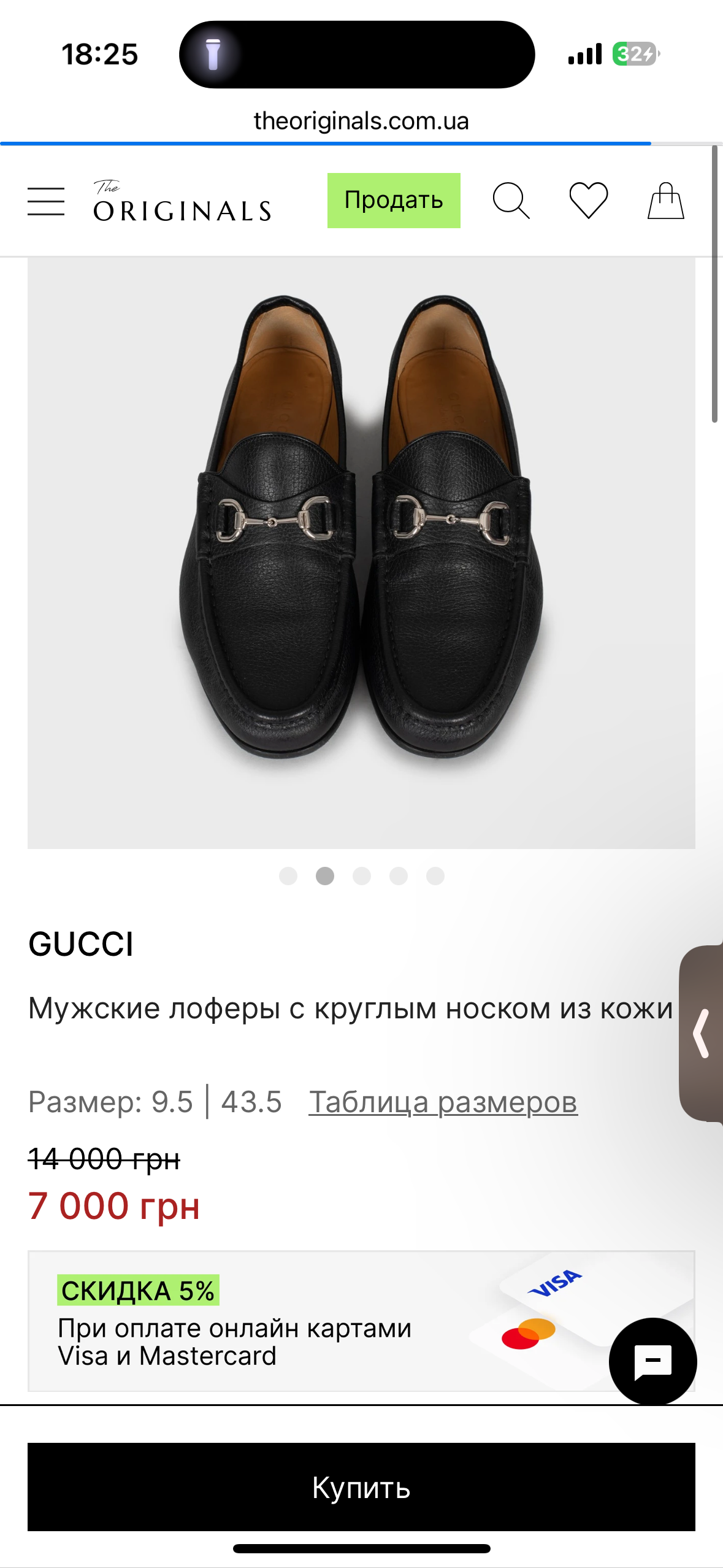
Task: Open the hamburger menu
Action: coord(46,202)
